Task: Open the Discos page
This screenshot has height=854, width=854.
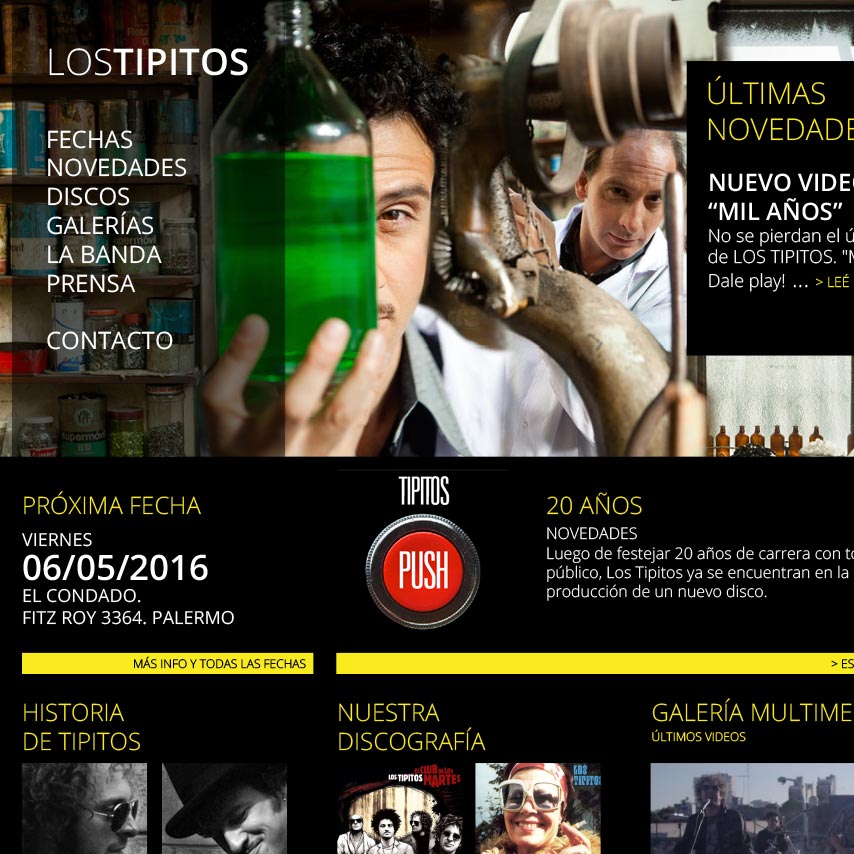Action: pos(88,196)
